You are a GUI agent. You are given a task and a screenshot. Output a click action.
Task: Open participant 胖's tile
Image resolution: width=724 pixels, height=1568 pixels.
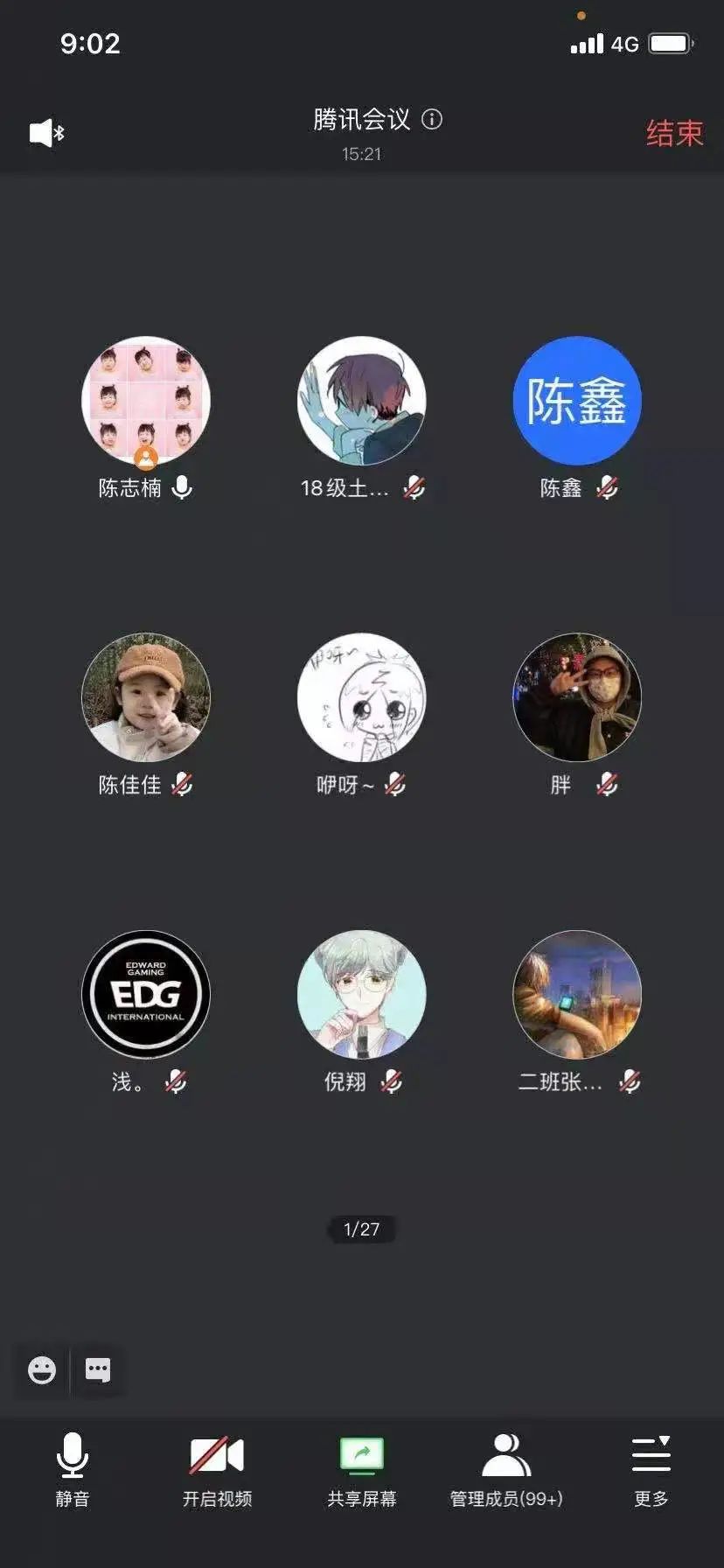[x=577, y=697]
